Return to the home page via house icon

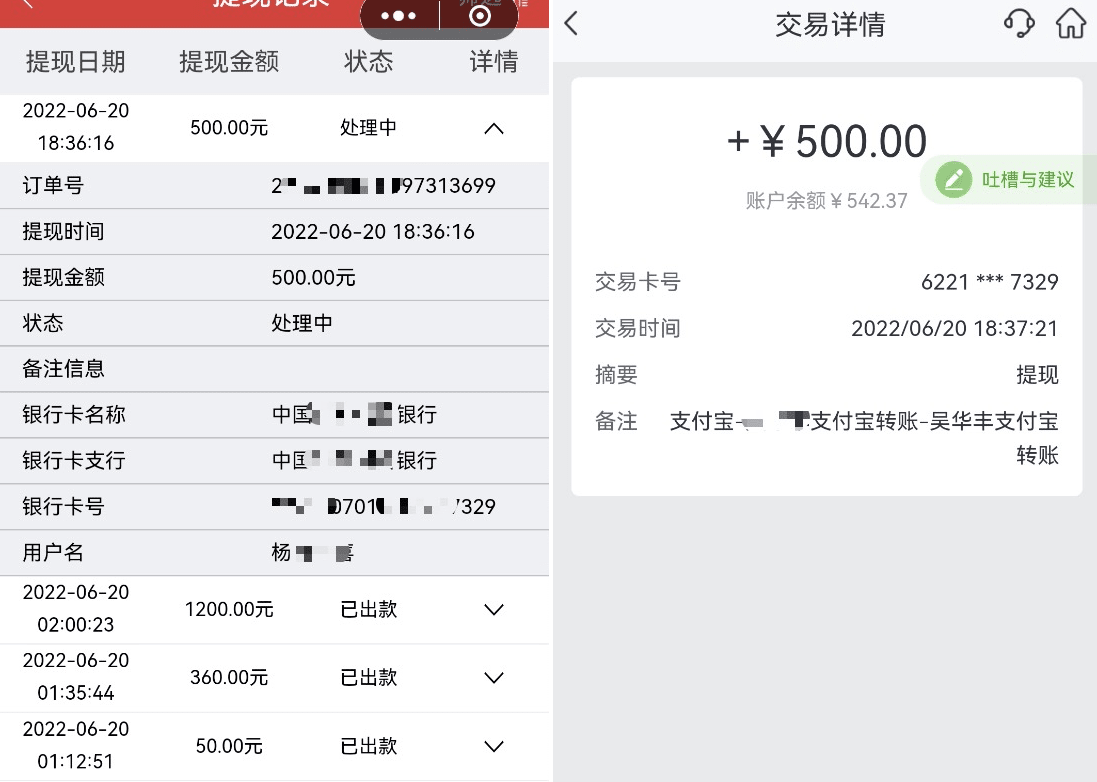tap(1070, 24)
